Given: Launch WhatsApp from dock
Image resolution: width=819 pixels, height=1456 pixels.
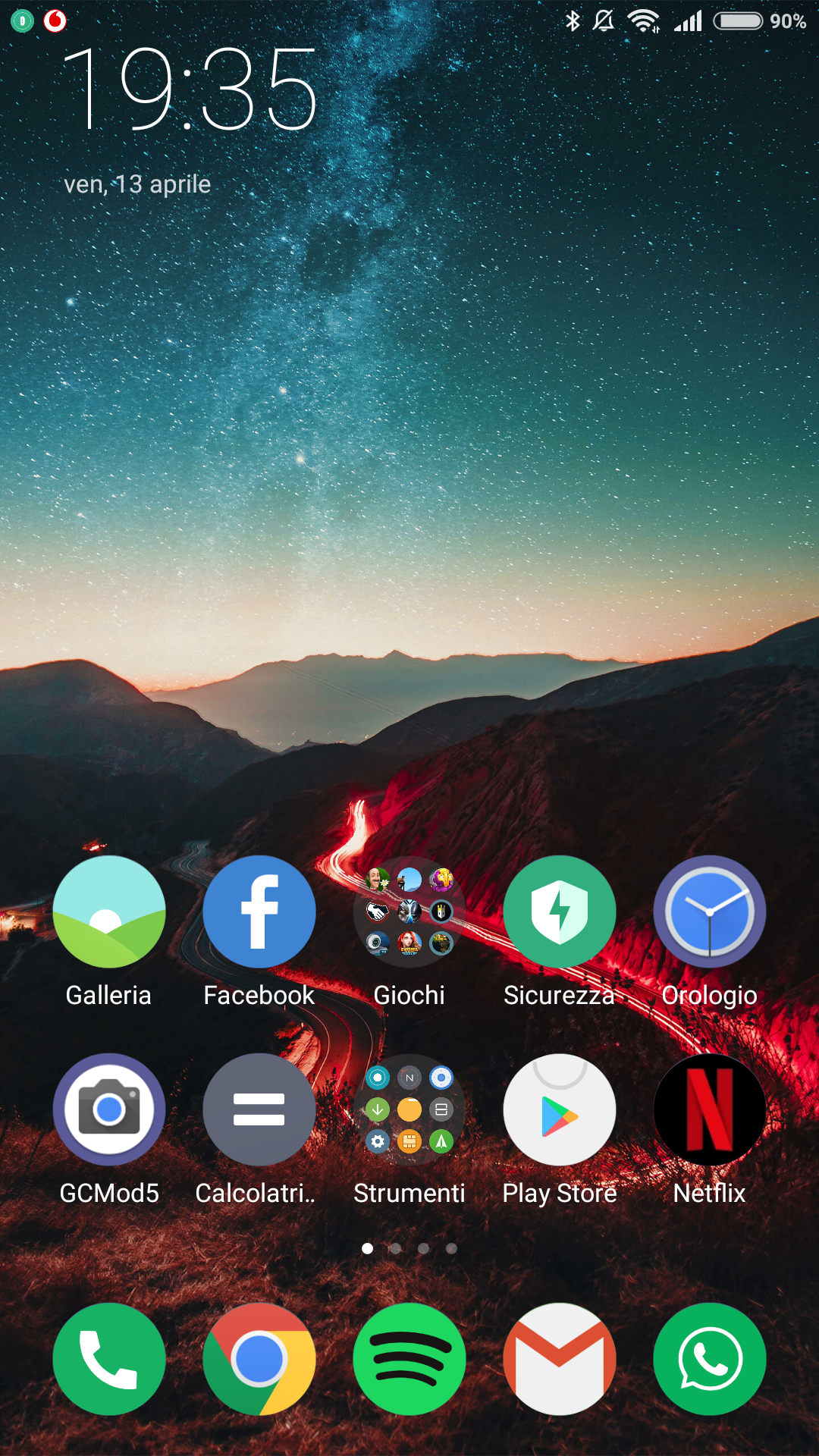Looking at the screenshot, I should [x=710, y=1359].
